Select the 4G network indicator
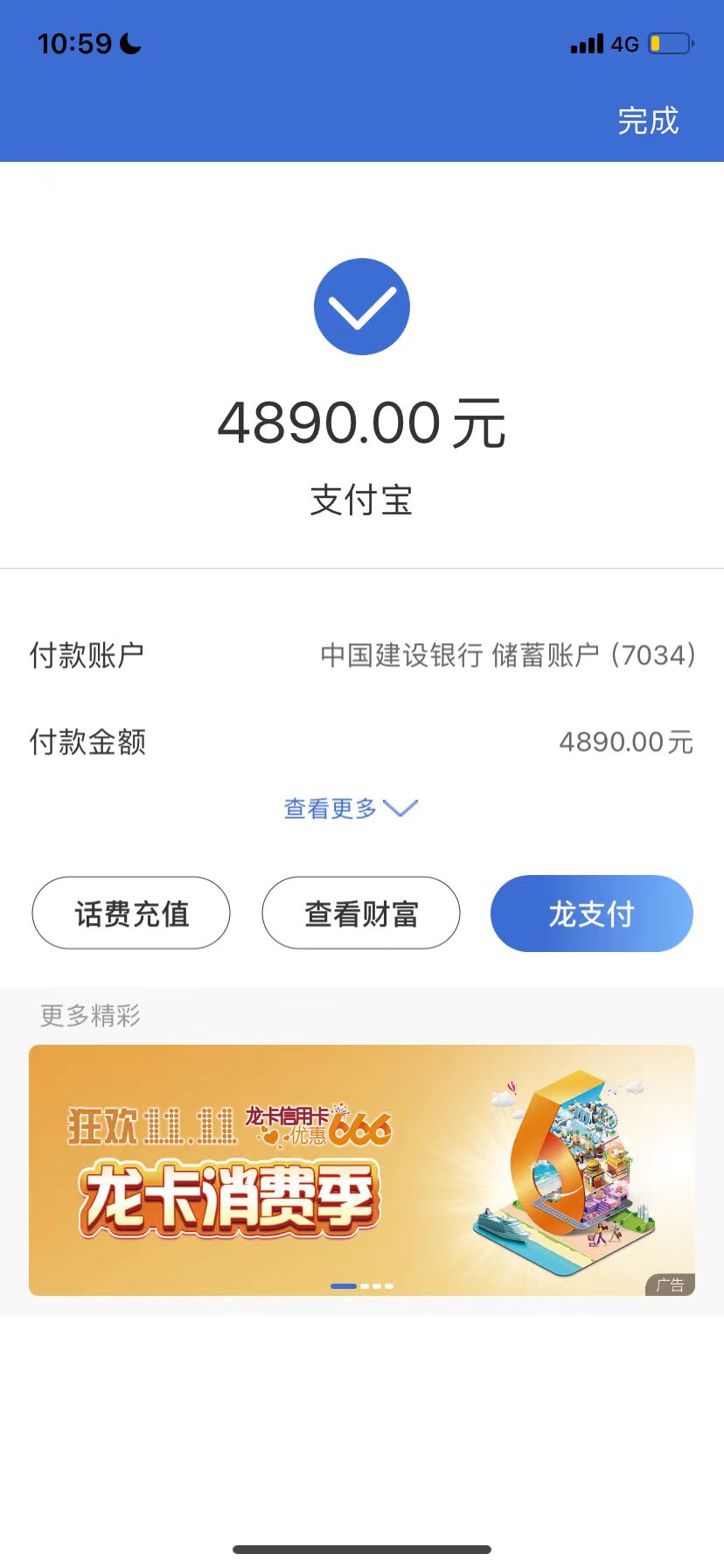Image resolution: width=724 pixels, height=1568 pixels. pyautogui.click(x=627, y=43)
